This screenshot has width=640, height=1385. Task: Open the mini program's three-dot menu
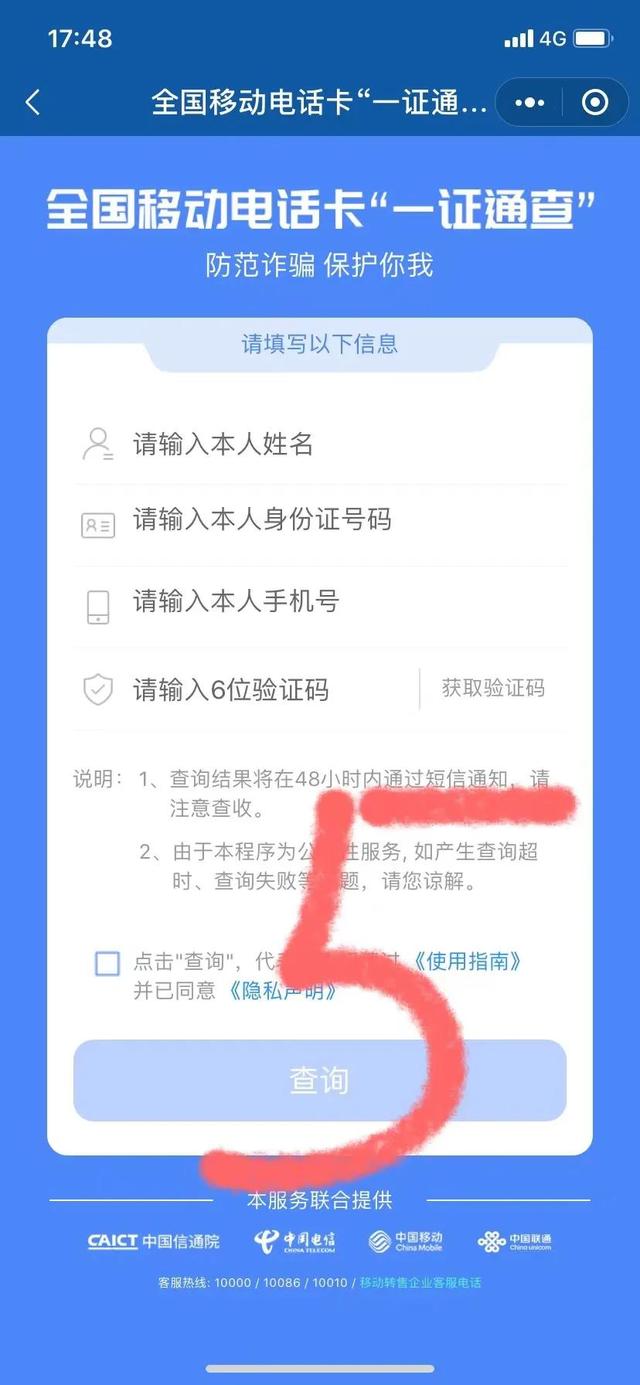click(529, 102)
